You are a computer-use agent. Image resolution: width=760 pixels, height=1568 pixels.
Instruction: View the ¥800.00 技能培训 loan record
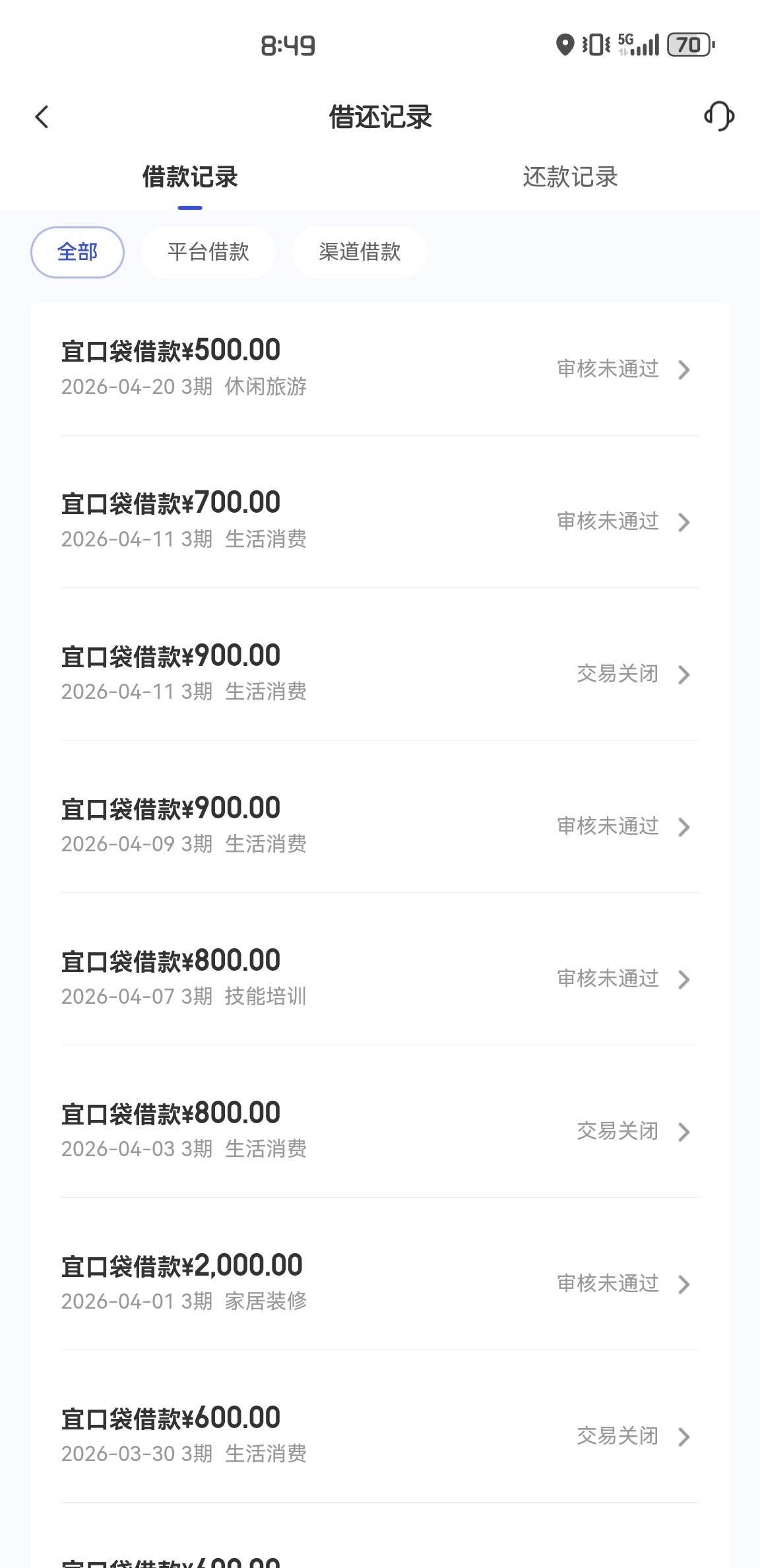click(380, 978)
